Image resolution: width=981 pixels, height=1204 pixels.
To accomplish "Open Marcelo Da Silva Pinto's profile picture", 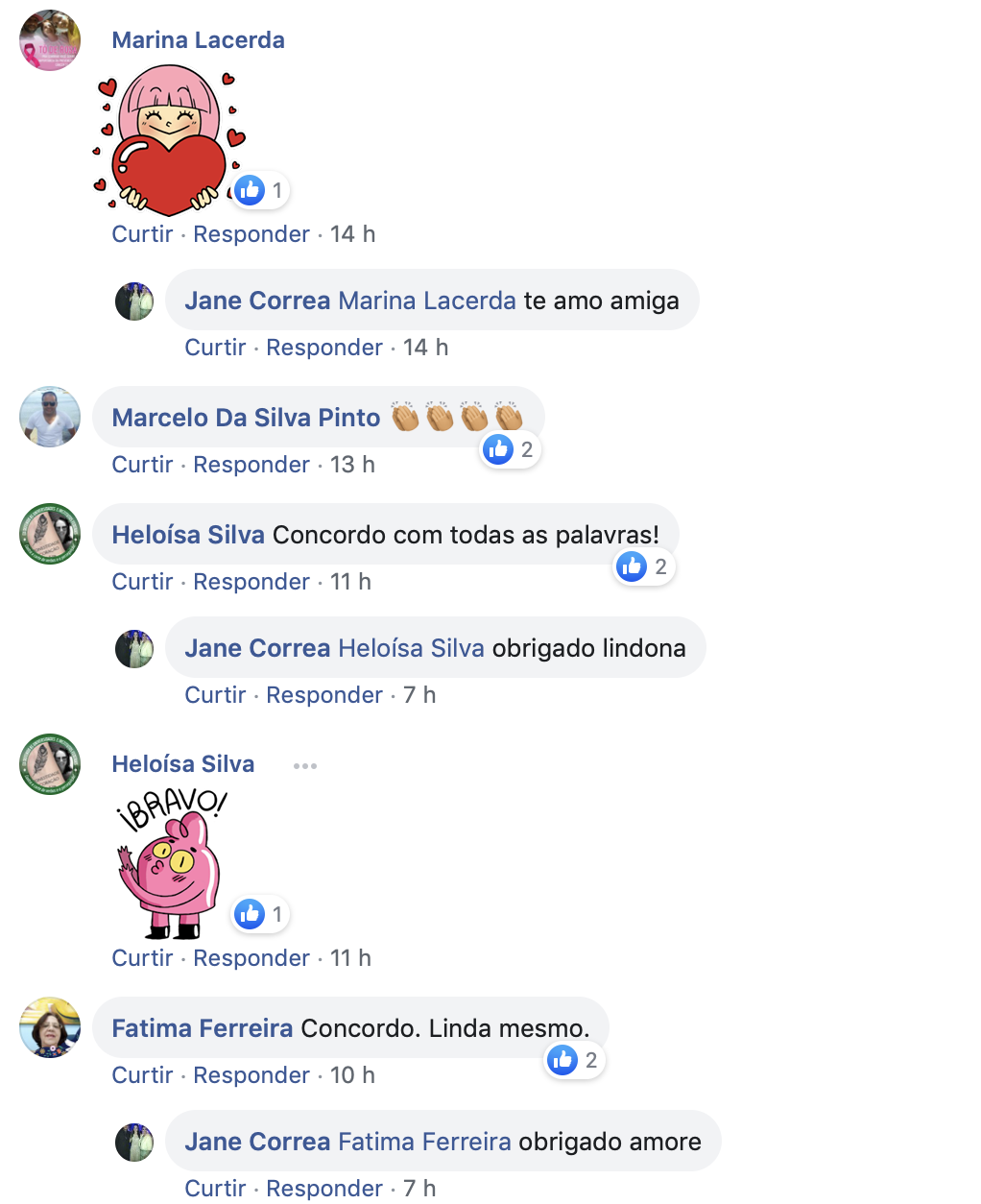I will [x=50, y=418].
